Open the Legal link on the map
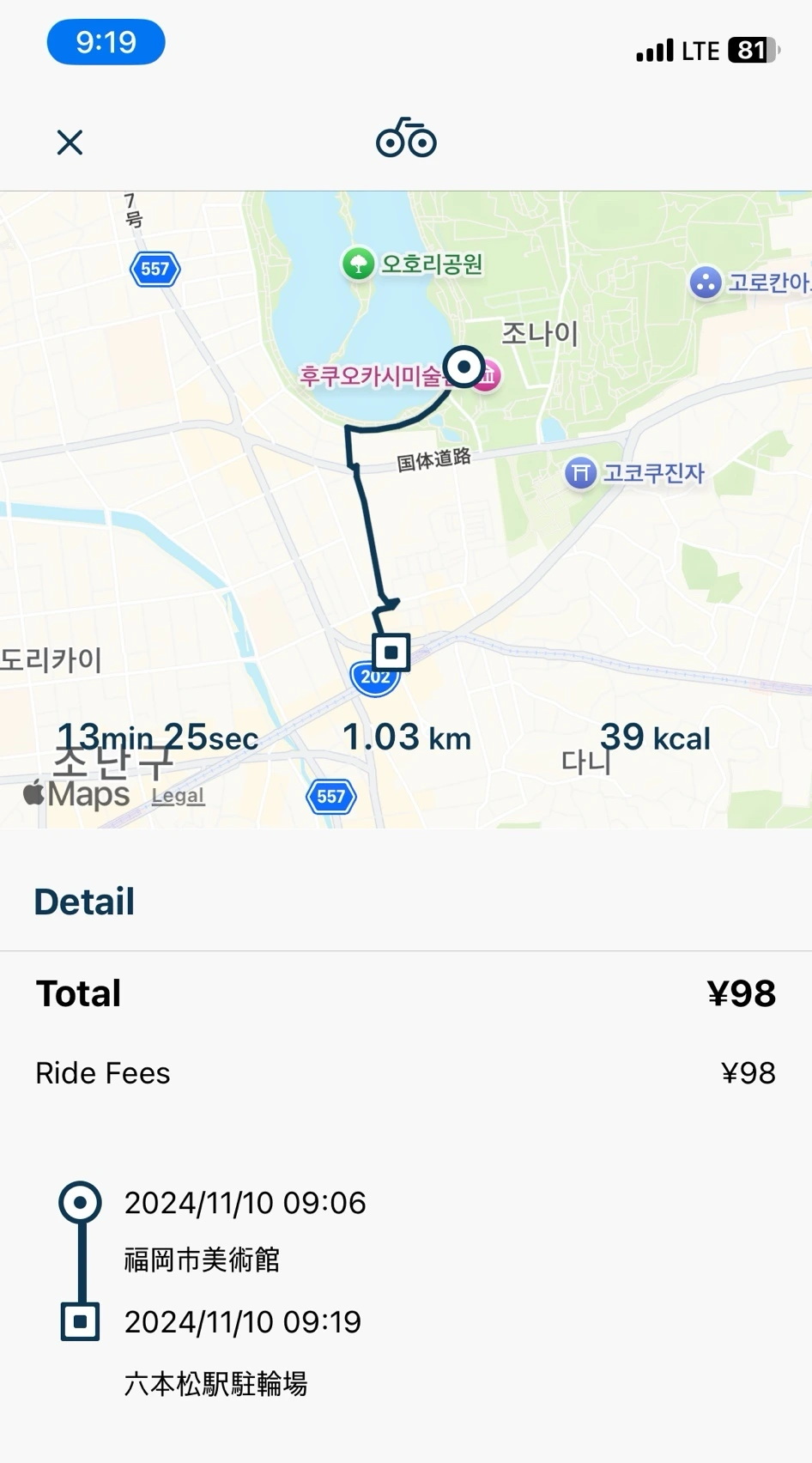Viewport: 812px width, 1463px height. click(x=178, y=796)
